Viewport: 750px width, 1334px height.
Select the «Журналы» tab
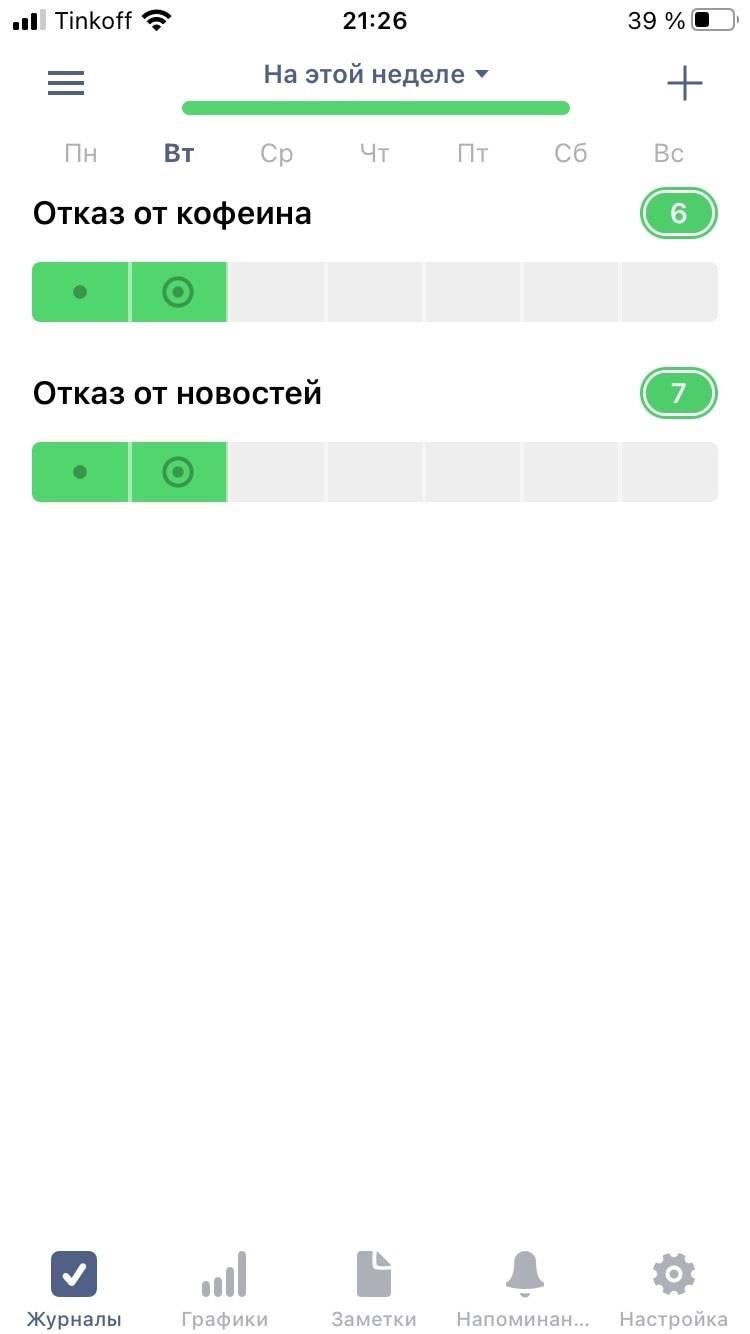(x=74, y=1288)
